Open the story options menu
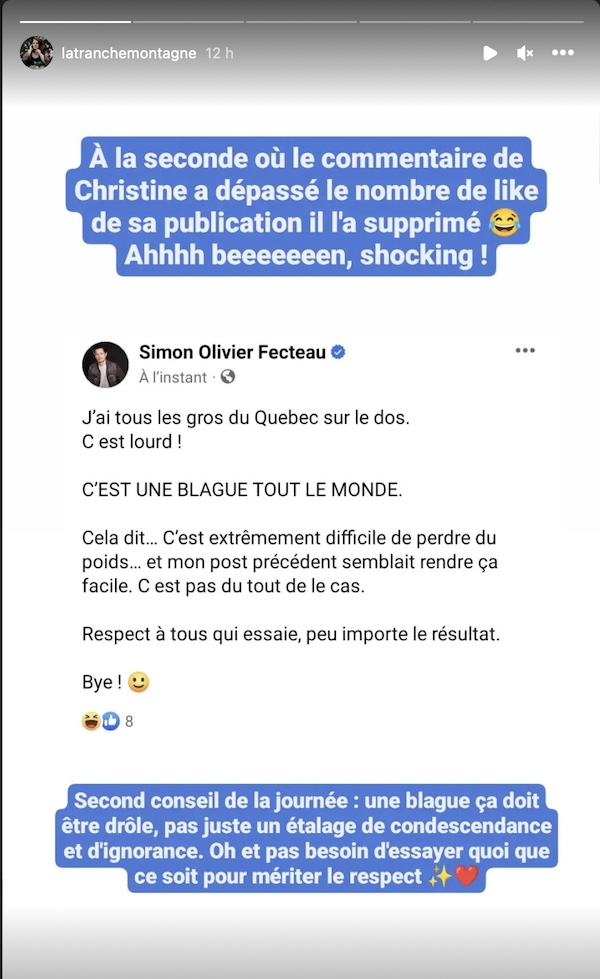The height and width of the screenshot is (979, 600). 563,52
